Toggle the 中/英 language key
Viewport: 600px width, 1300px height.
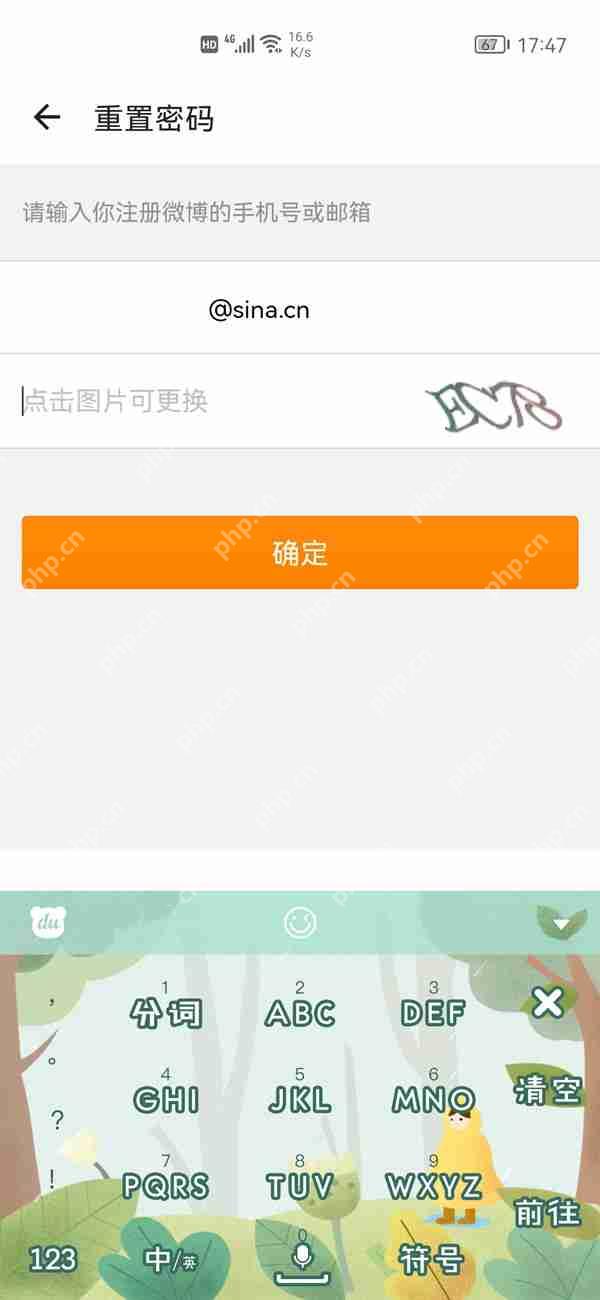tap(171, 1260)
